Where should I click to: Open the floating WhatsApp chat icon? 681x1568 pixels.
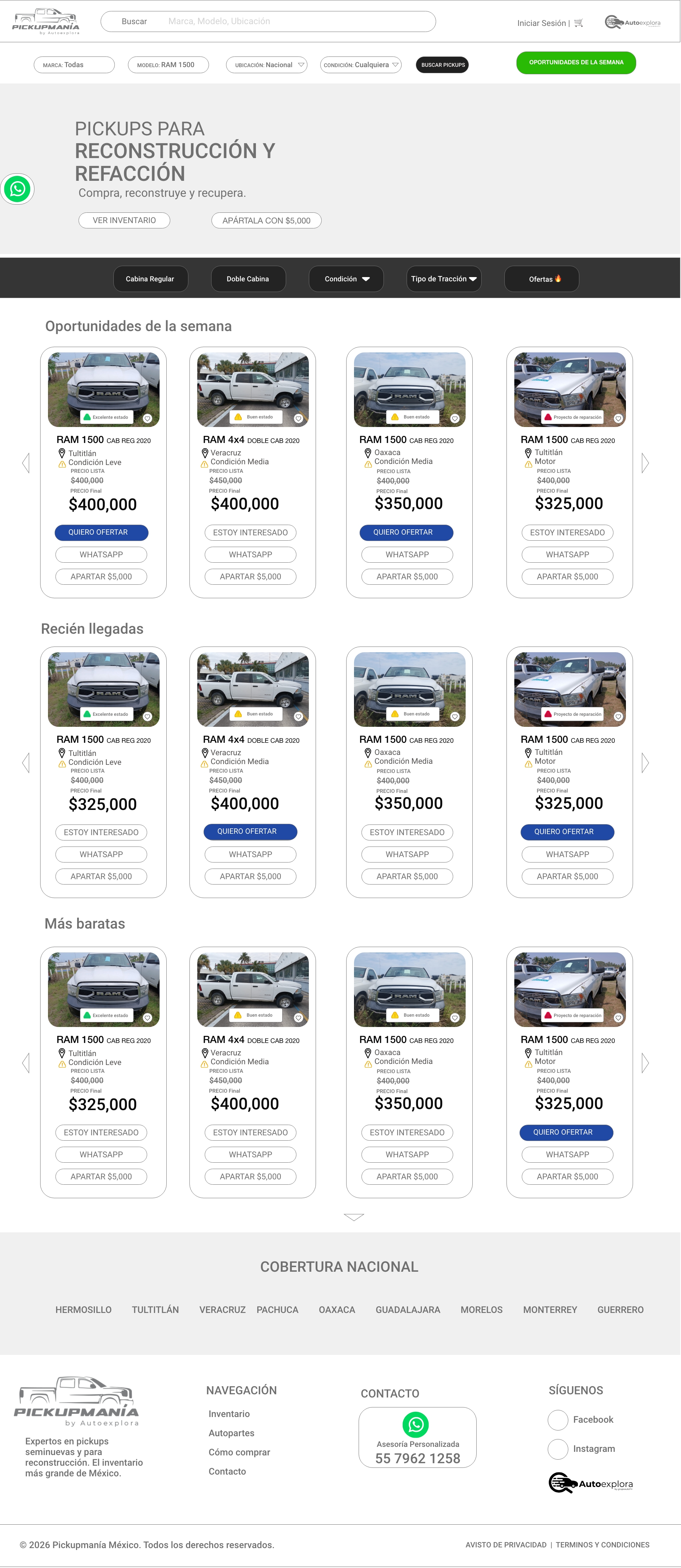coord(17,189)
